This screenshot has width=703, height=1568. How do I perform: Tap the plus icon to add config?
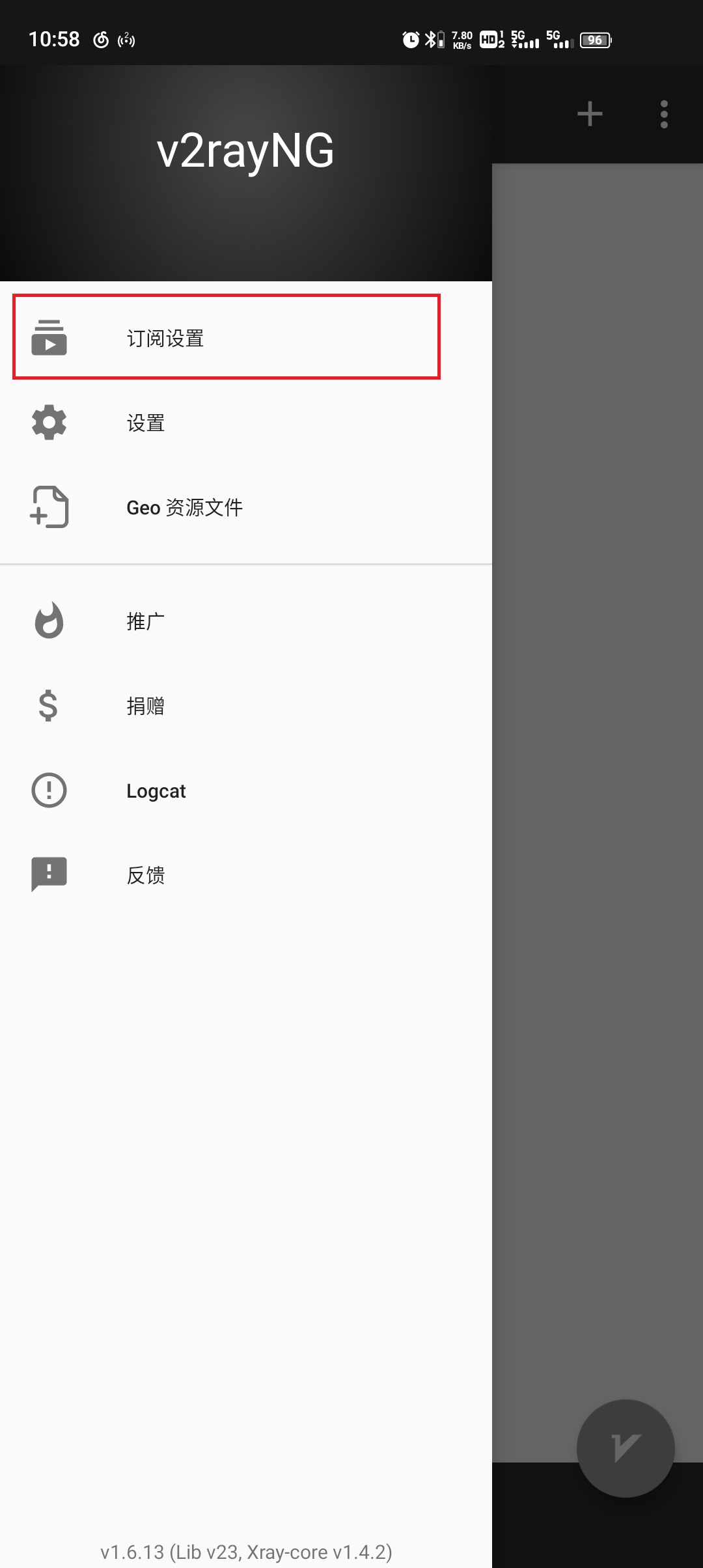click(x=590, y=114)
